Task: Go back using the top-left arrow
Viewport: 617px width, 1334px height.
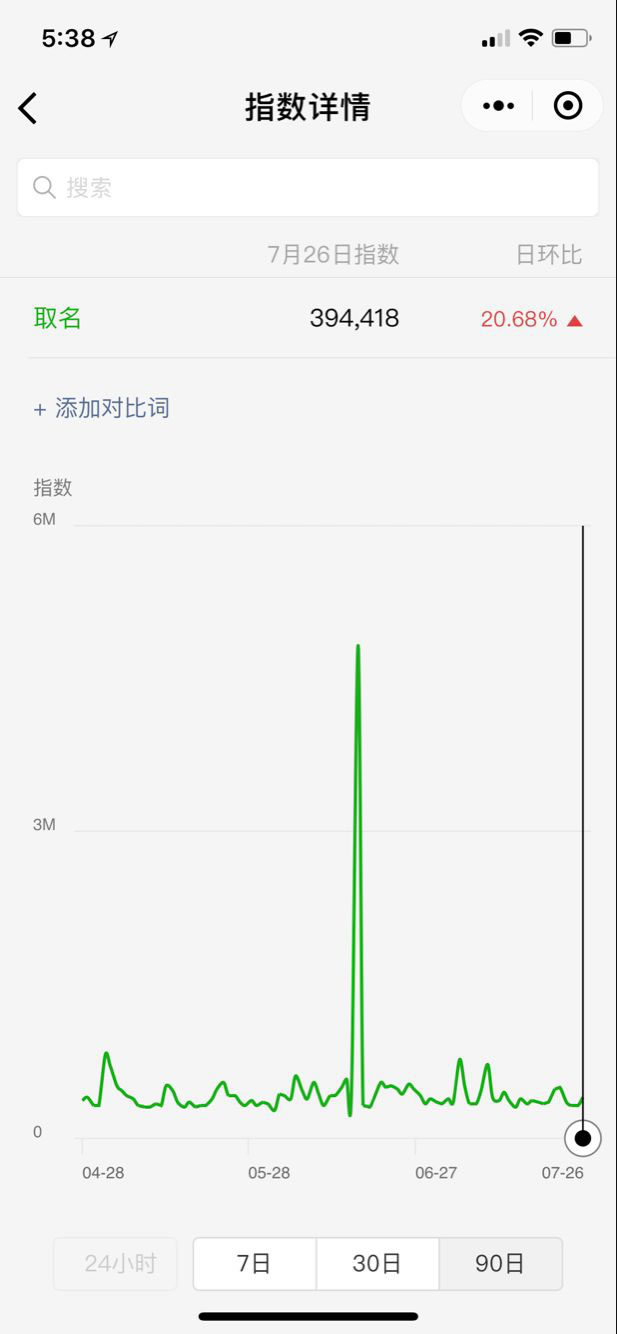Action: tap(28, 107)
